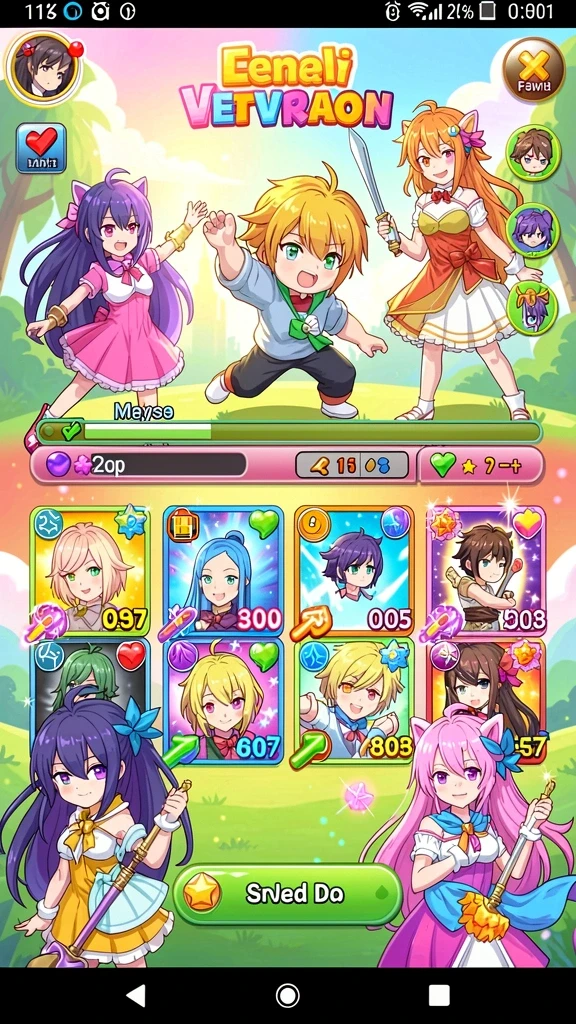The height and width of the screenshot is (1024, 576).
Task: Select the brown-haired boy side avatar
Action: coord(533,152)
